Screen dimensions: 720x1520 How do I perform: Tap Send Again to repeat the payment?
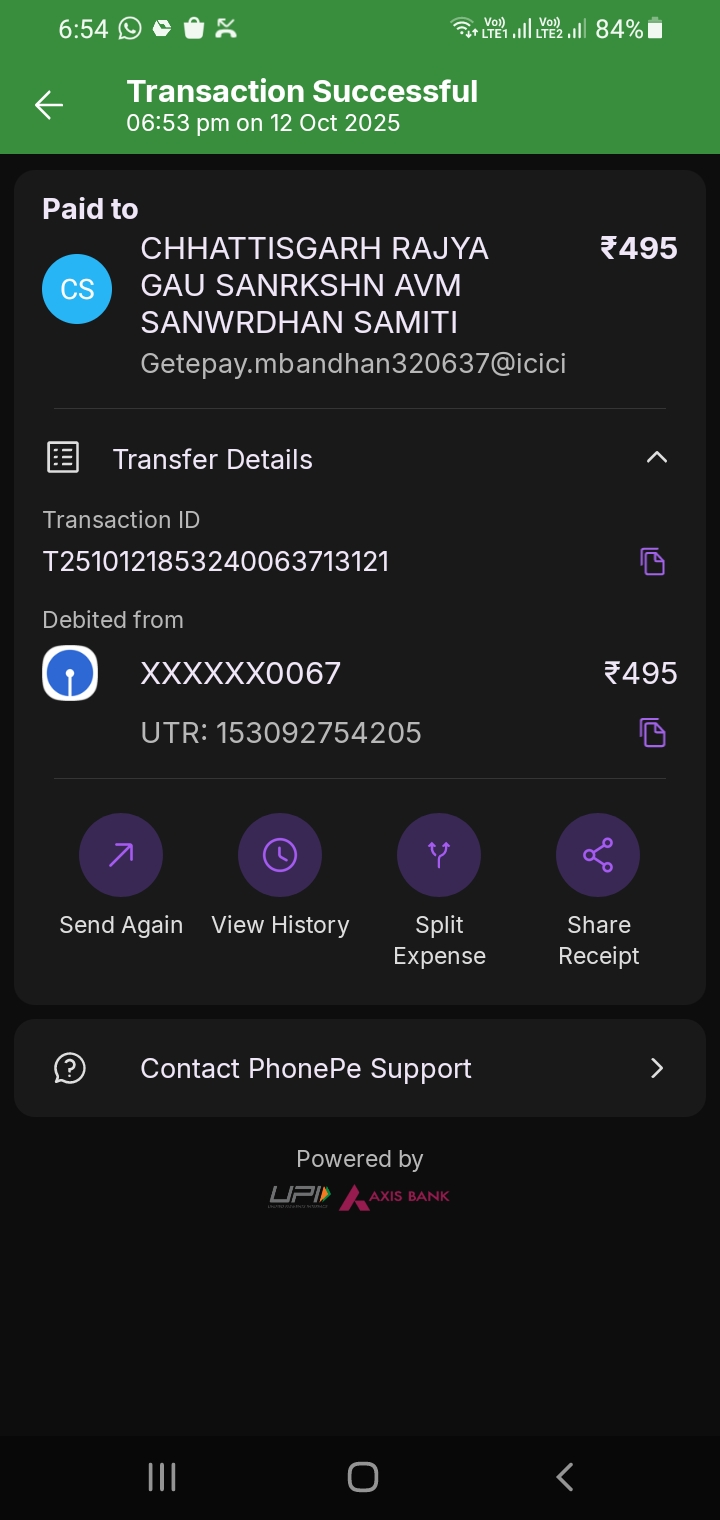coord(121,856)
